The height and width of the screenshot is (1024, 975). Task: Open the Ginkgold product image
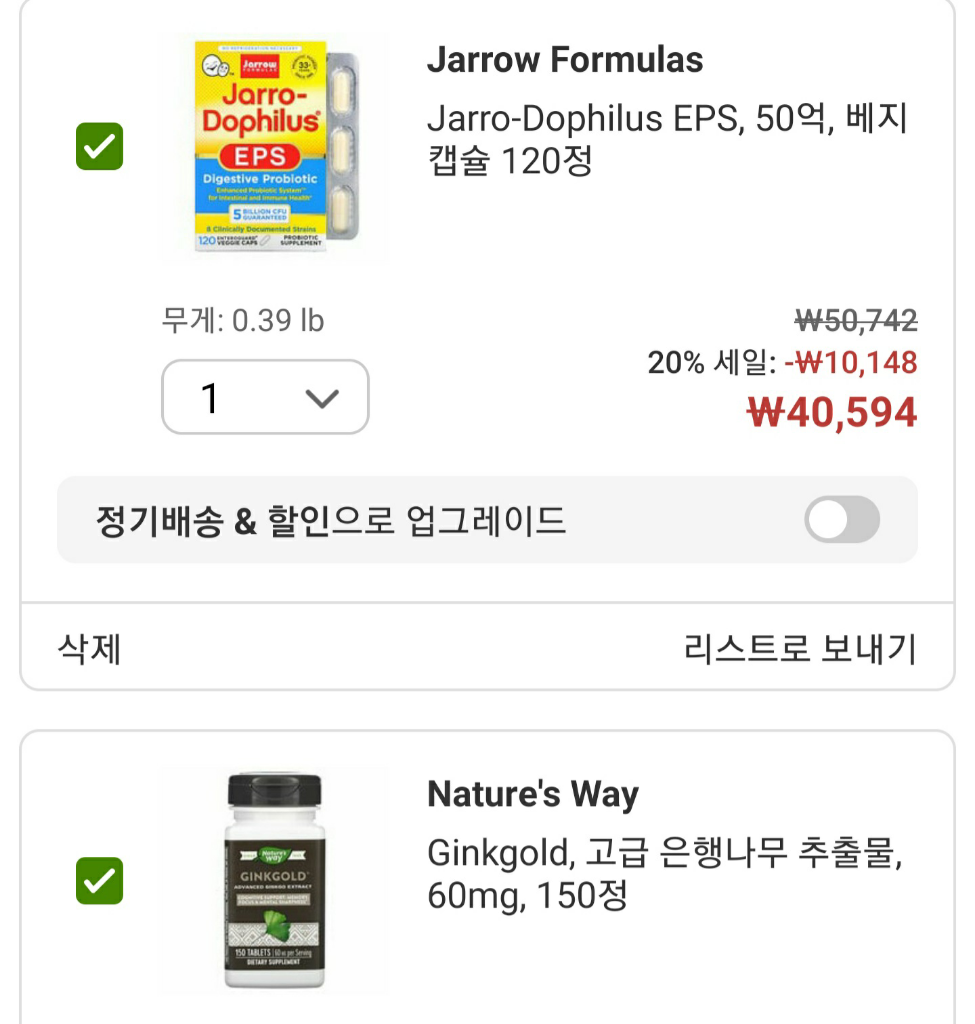tap(272, 881)
